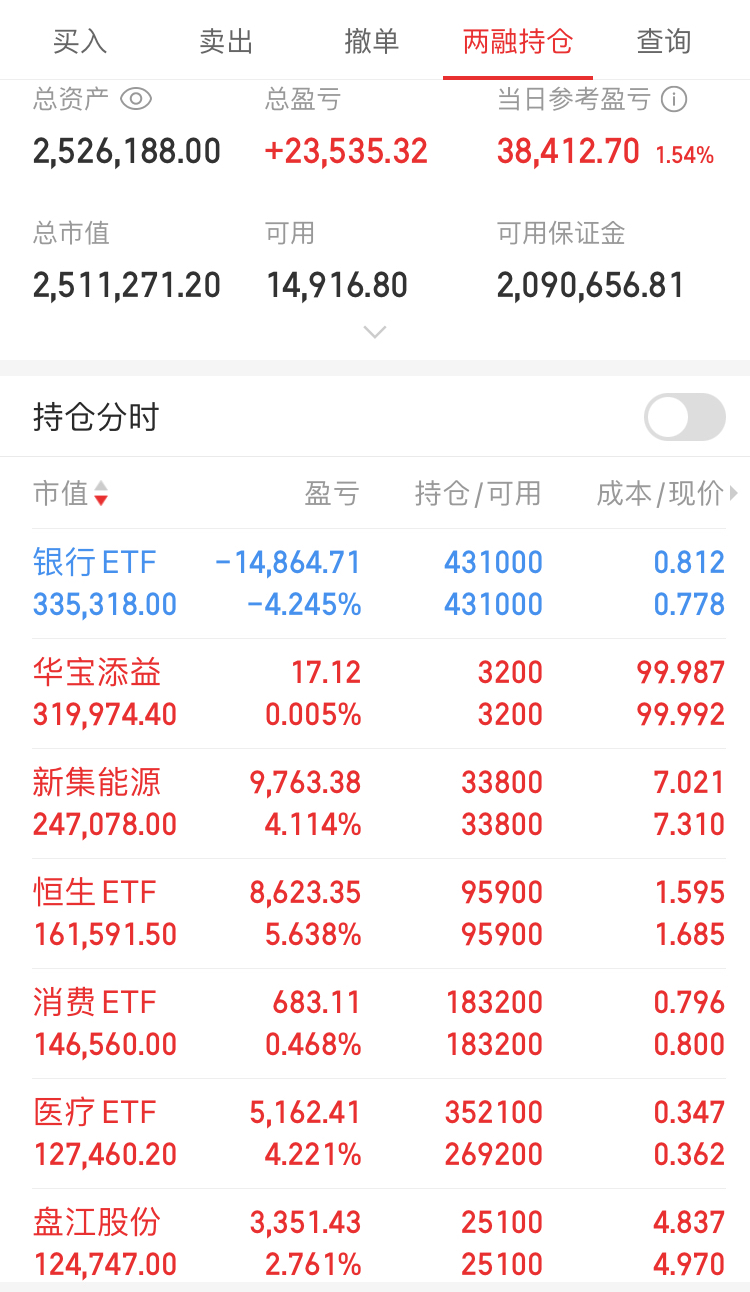The image size is (750, 1292).
Task: Sort holdings by 市值
Action: click(x=70, y=493)
